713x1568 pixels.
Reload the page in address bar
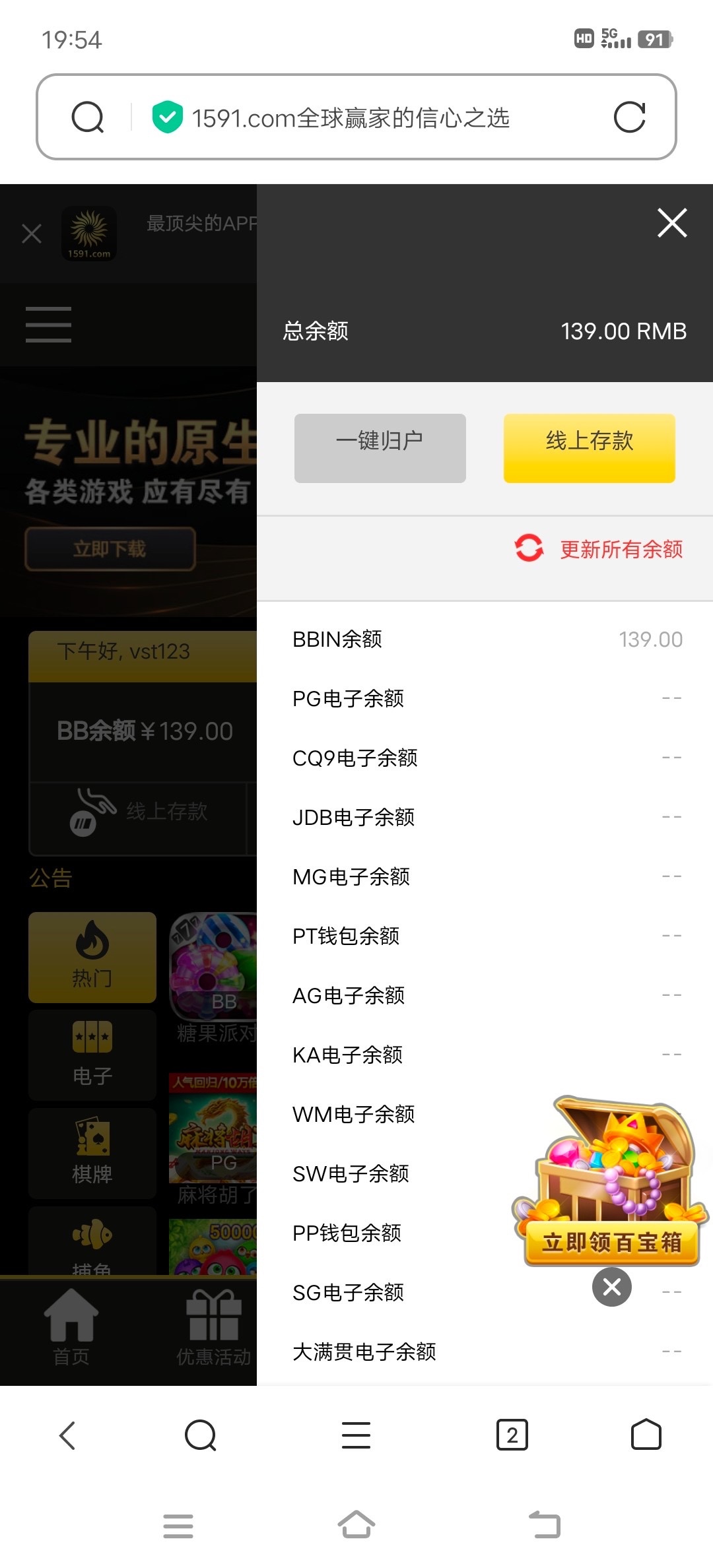(x=629, y=117)
